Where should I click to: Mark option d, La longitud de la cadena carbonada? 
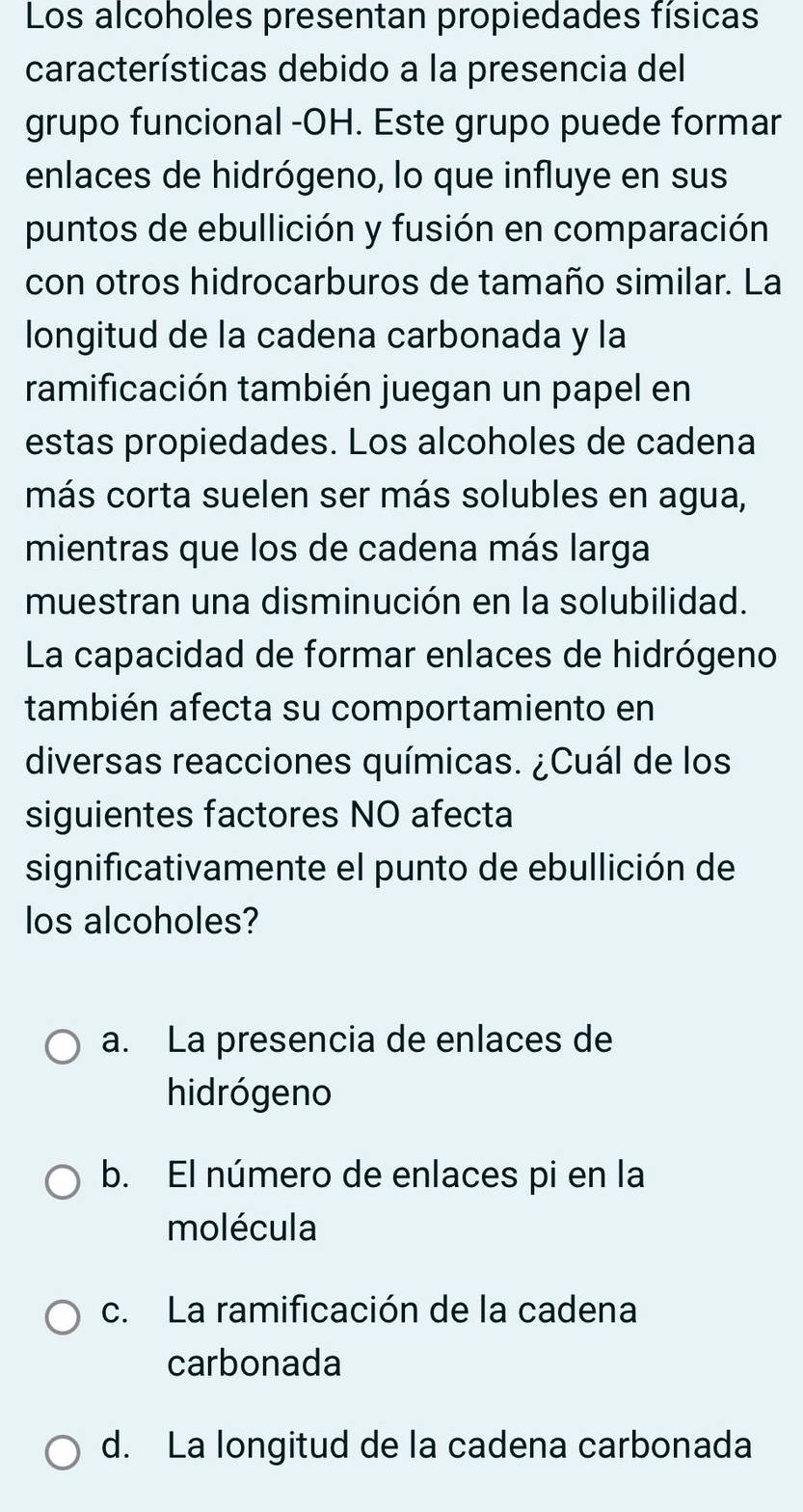point(64,1451)
